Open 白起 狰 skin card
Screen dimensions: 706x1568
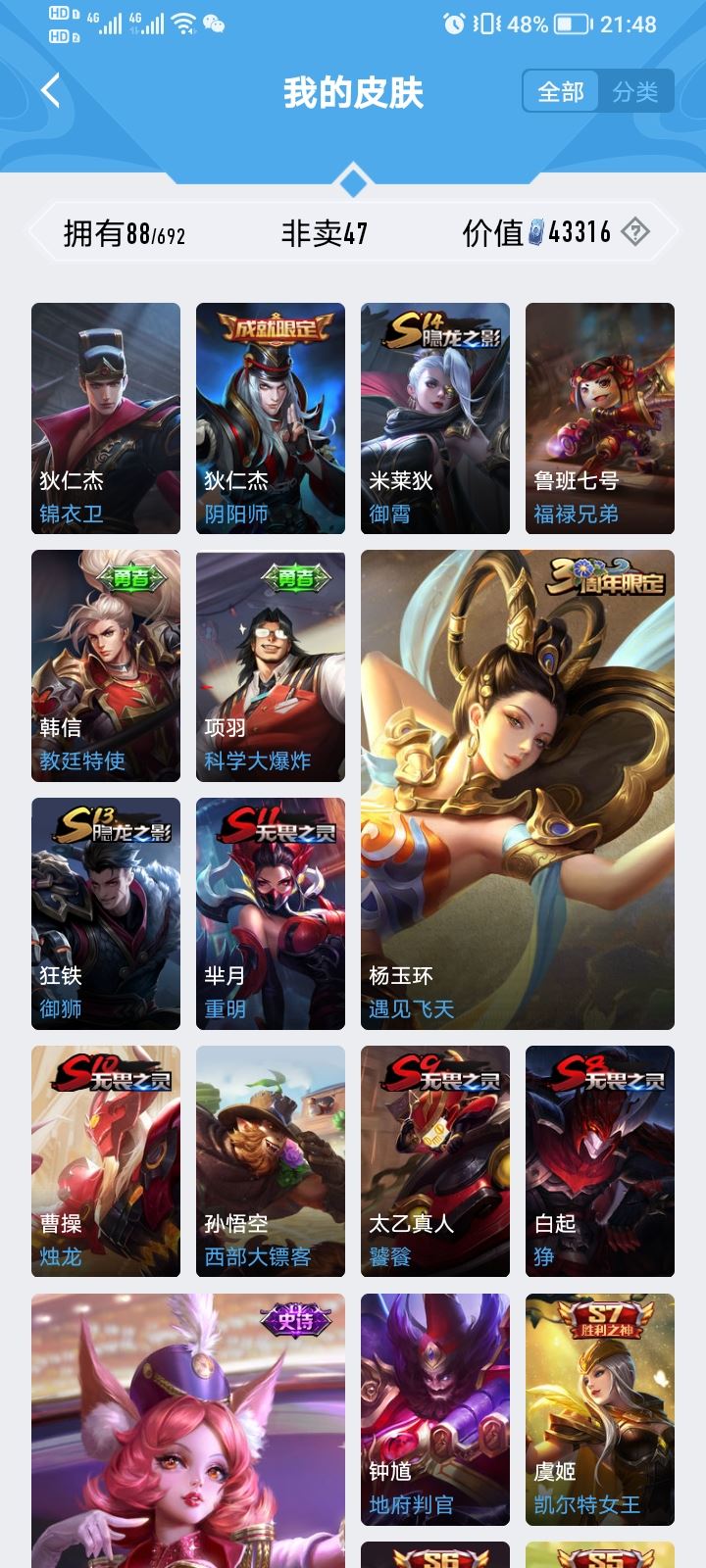tap(600, 1161)
